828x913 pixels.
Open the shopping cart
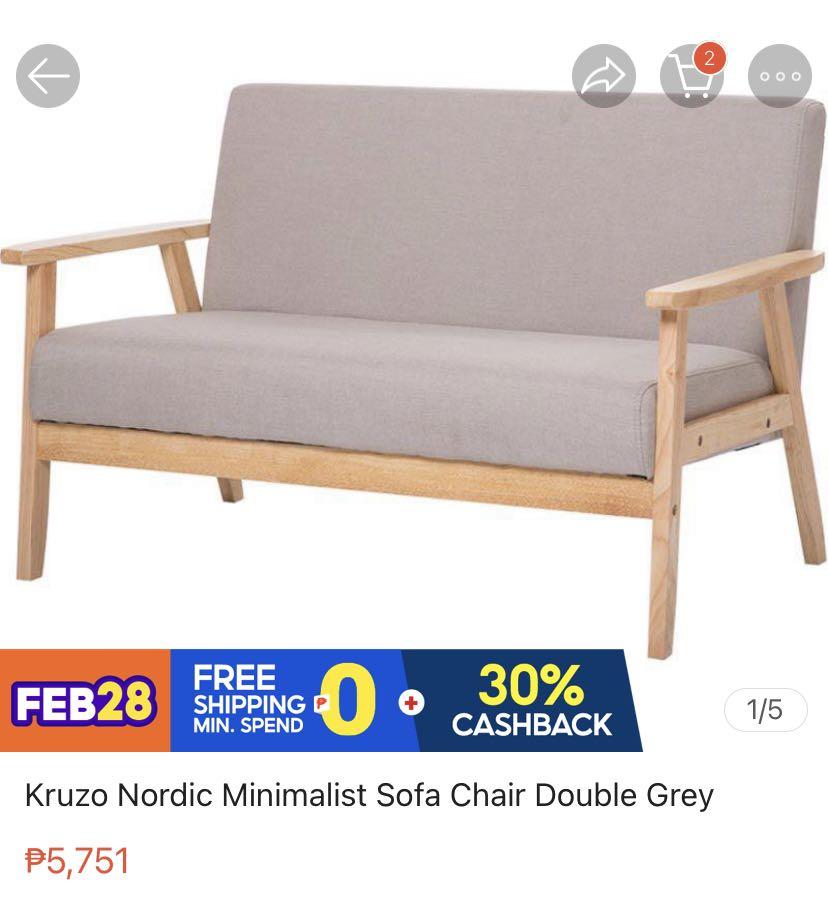(x=692, y=76)
